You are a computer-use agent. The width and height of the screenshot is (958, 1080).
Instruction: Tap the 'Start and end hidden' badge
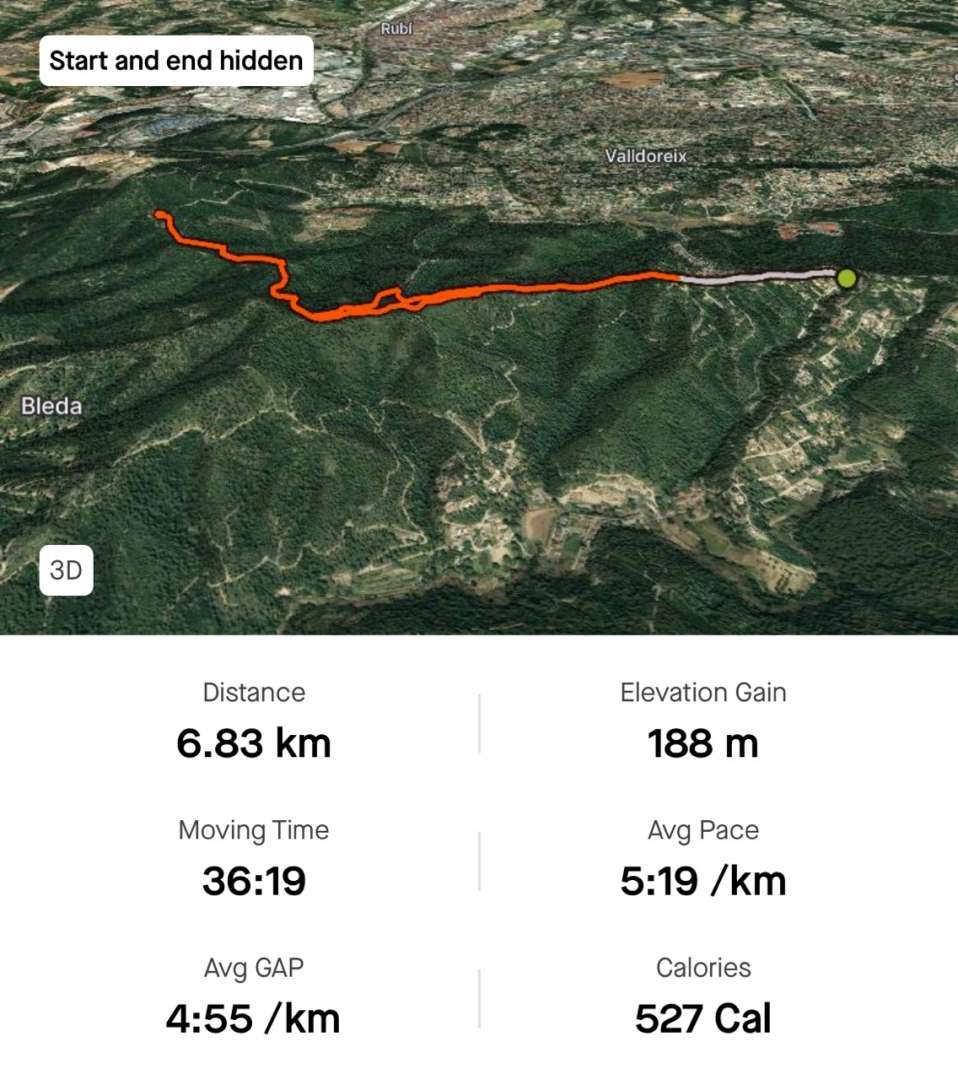coord(176,61)
